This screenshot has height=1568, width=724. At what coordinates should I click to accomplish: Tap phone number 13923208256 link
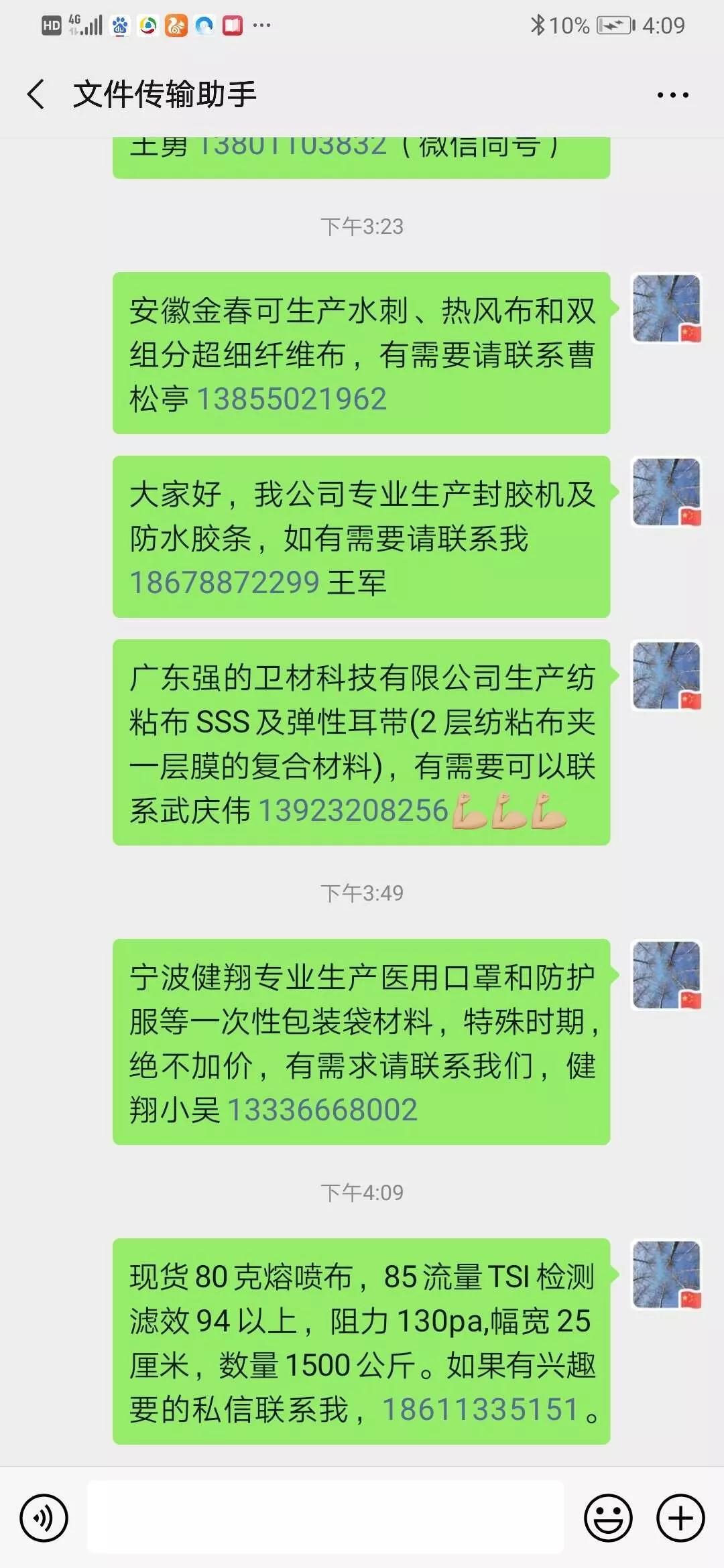(x=353, y=811)
